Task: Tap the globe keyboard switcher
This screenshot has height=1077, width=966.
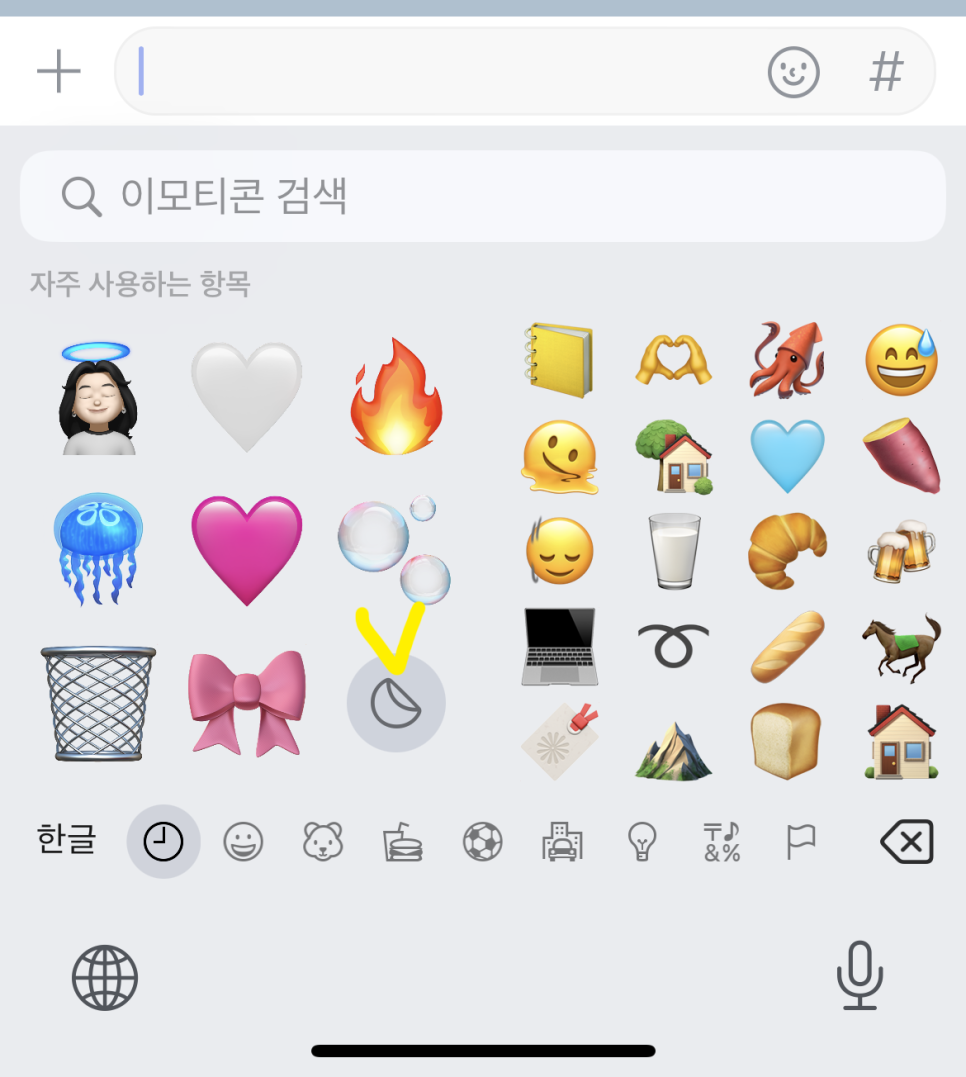Action: point(105,977)
